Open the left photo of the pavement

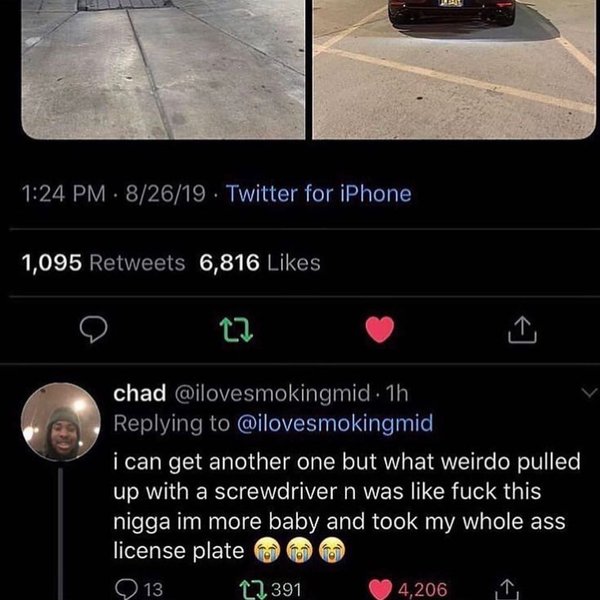[163, 68]
